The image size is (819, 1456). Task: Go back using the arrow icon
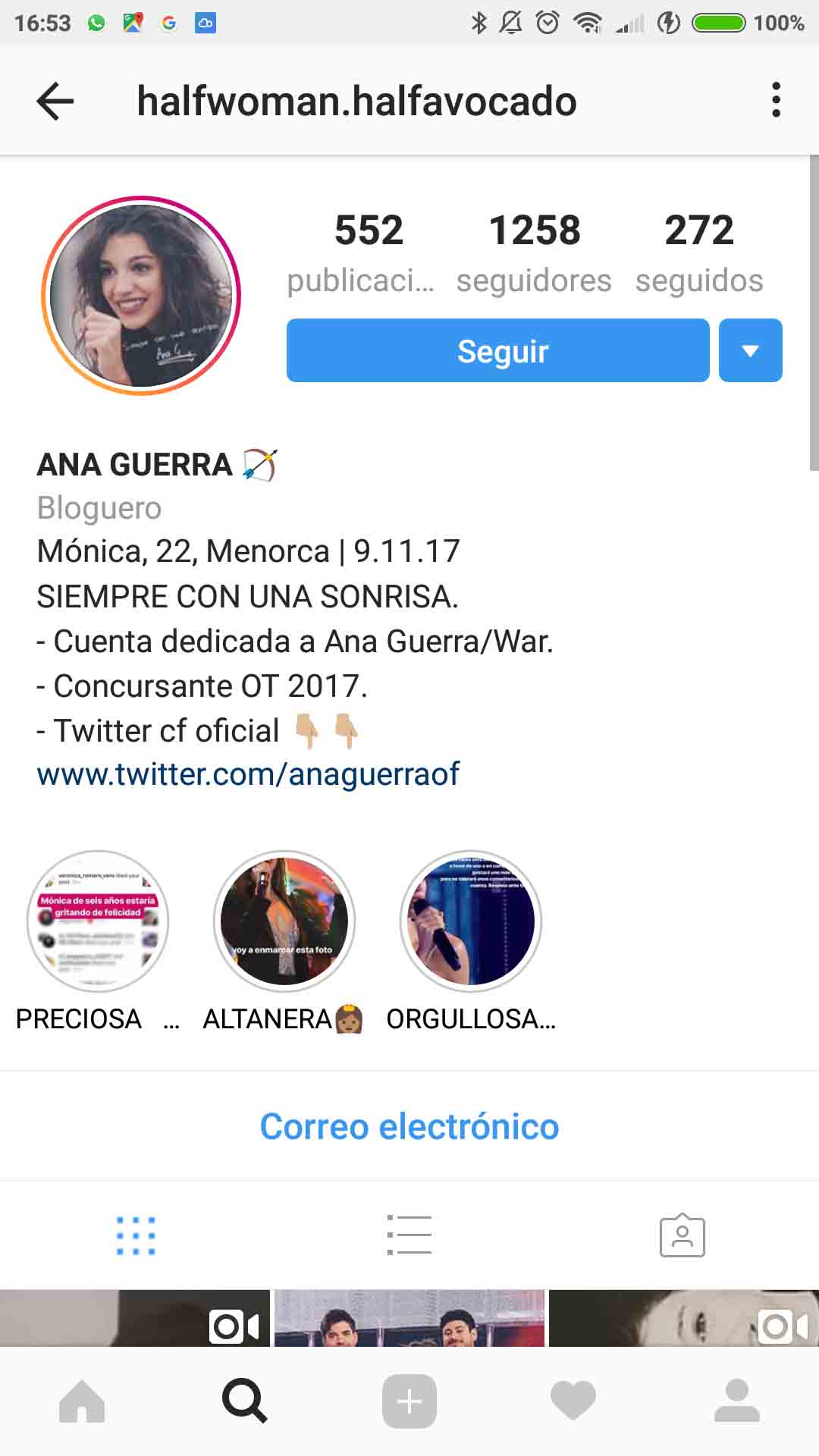tap(55, 101)
